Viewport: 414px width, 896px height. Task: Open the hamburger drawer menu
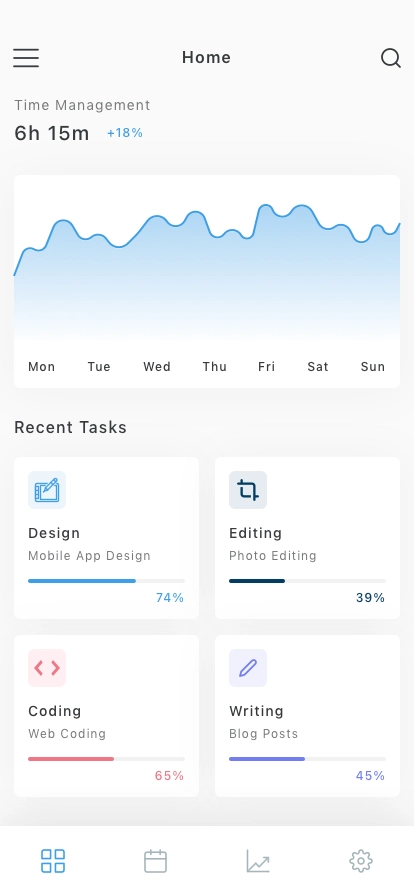pyautogui.click(x=26, y=58)
